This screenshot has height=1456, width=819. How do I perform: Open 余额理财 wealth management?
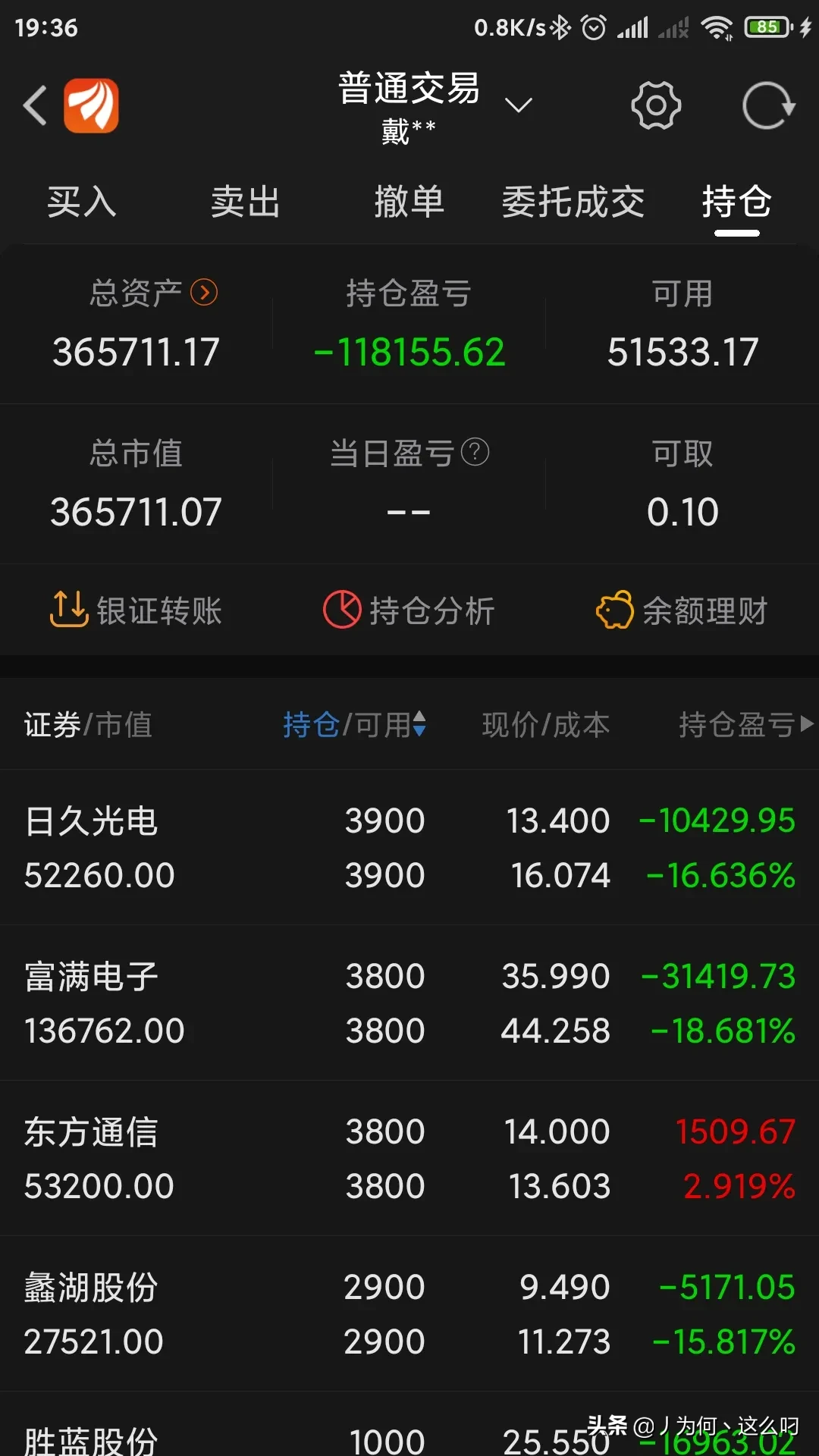pyautogui.click(x=682, y=610)
